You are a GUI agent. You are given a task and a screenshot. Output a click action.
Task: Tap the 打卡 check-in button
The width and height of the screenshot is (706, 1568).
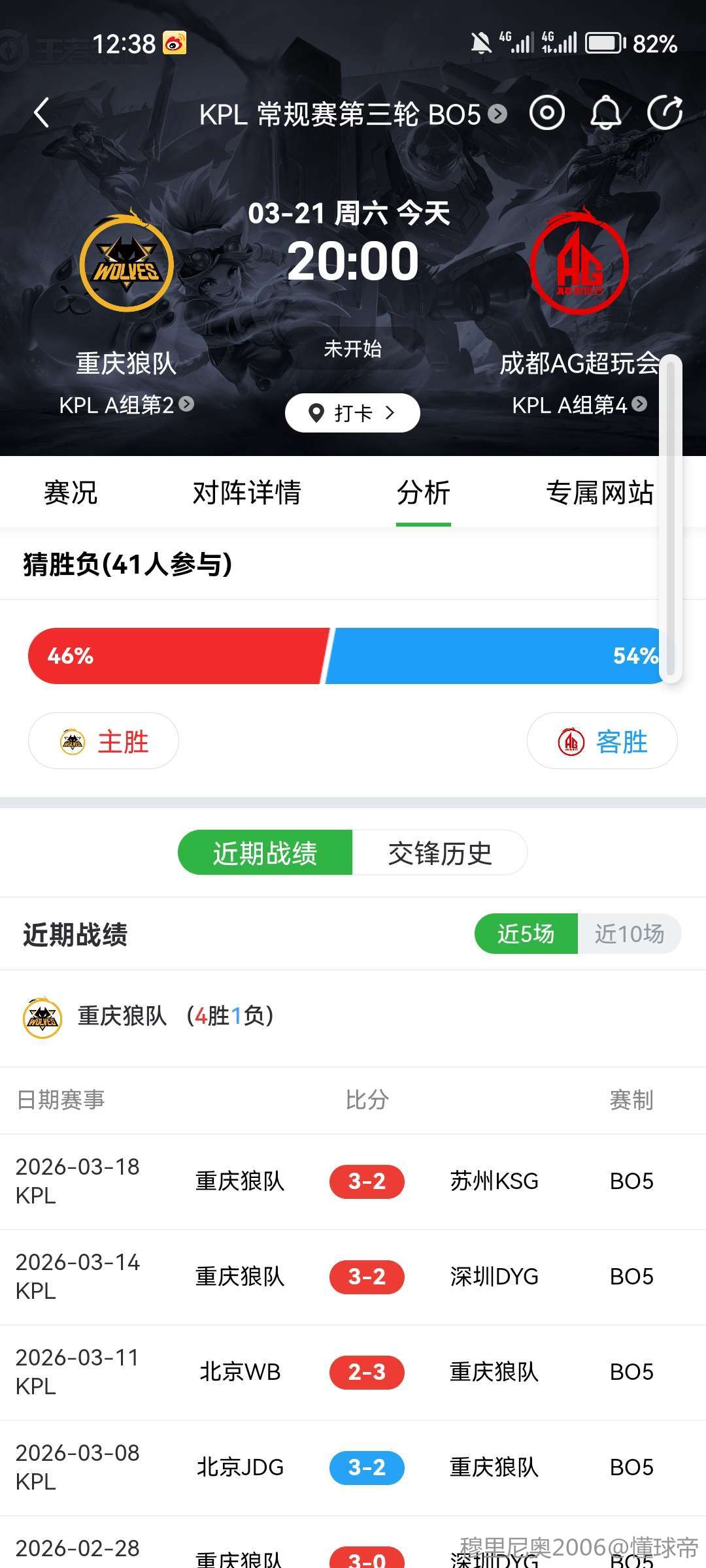click(x=352, y=413)
